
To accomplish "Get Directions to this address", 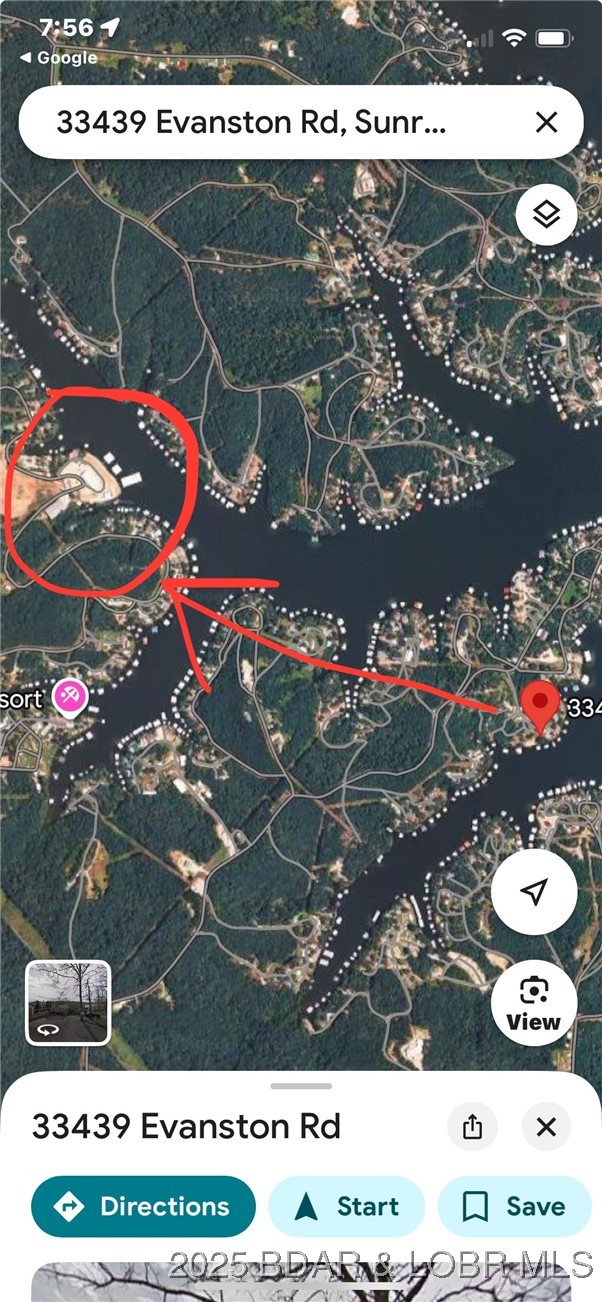I will point(143,1207).
